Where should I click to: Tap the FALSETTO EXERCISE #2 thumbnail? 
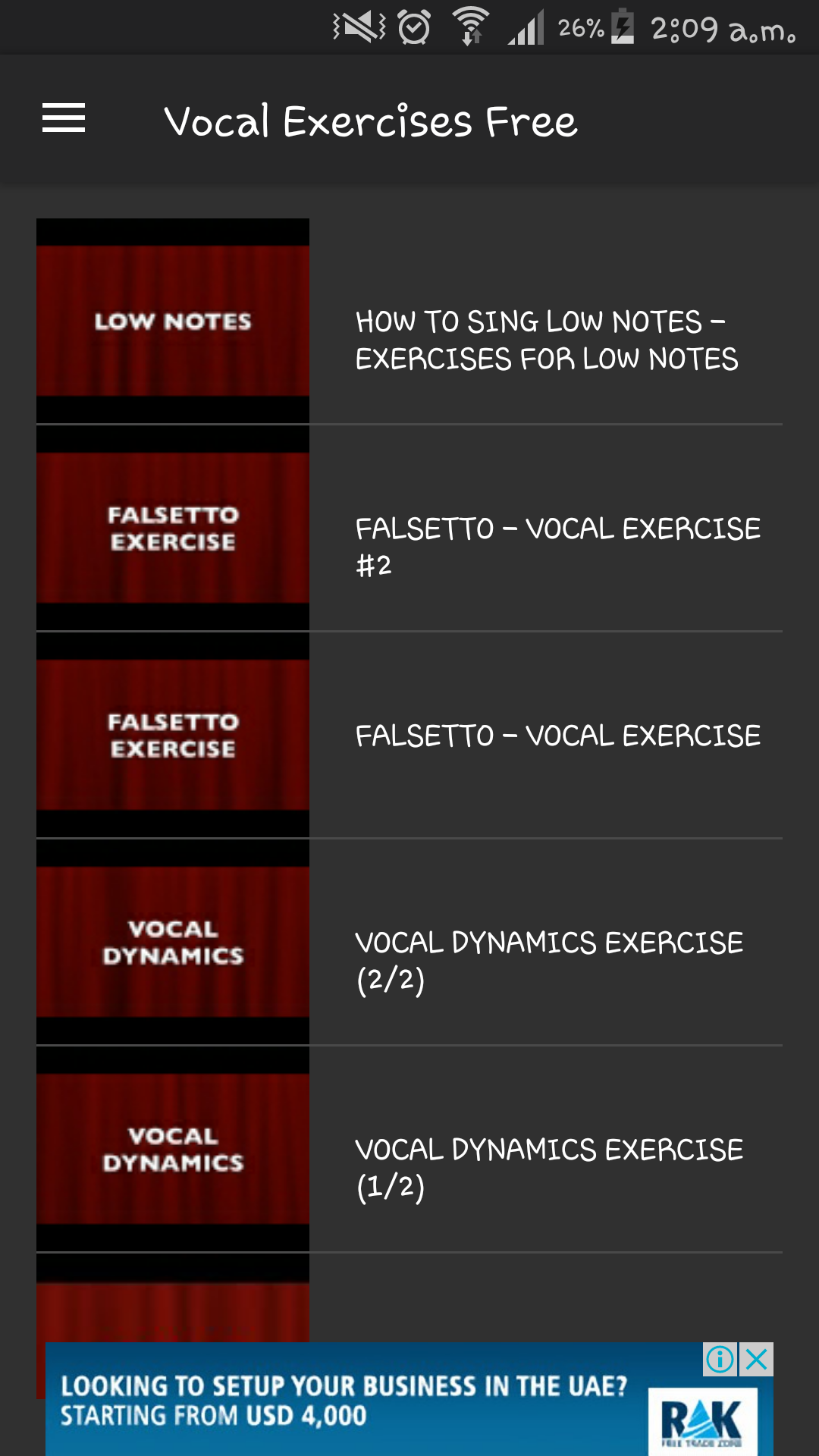click(x=172, y=531)
